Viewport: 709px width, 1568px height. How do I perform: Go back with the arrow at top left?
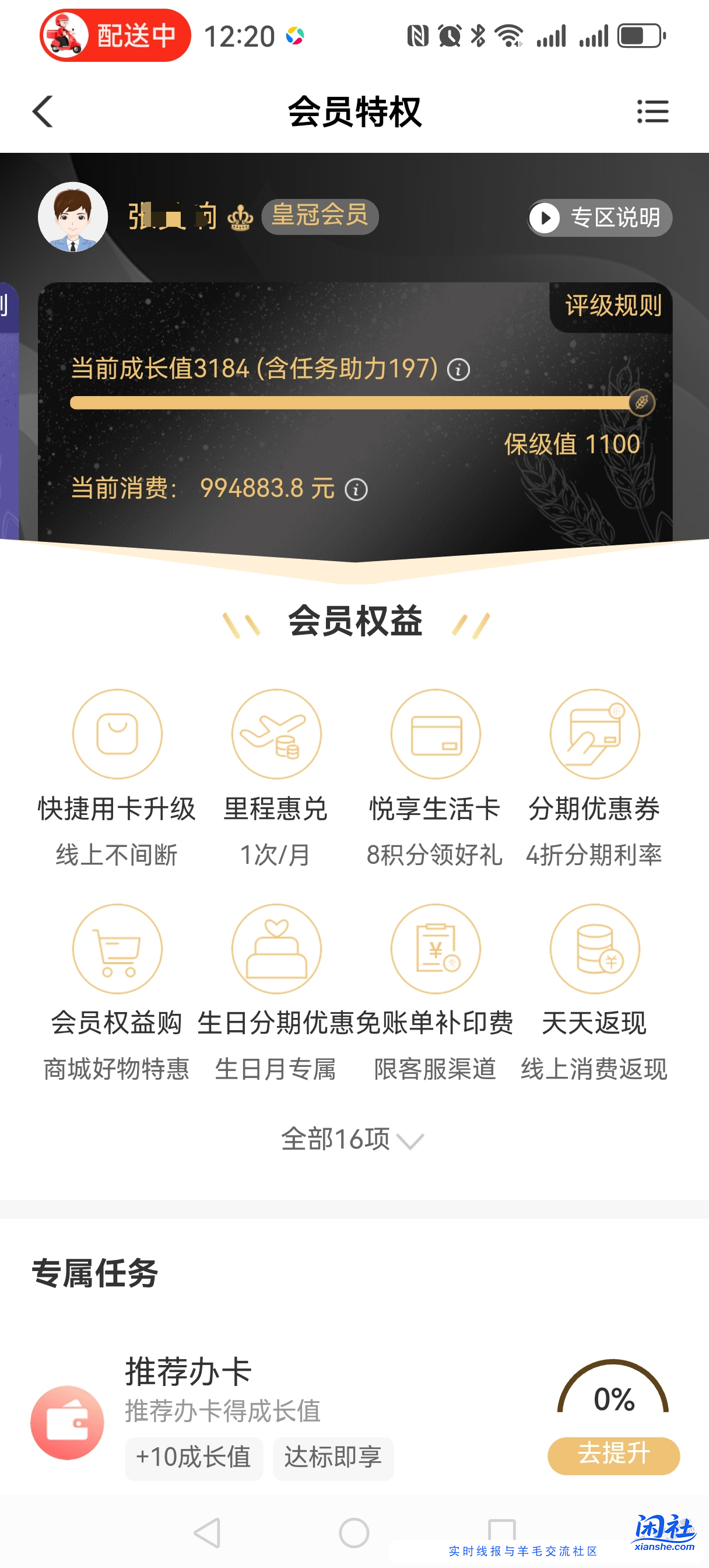click(x=41, y=112)
